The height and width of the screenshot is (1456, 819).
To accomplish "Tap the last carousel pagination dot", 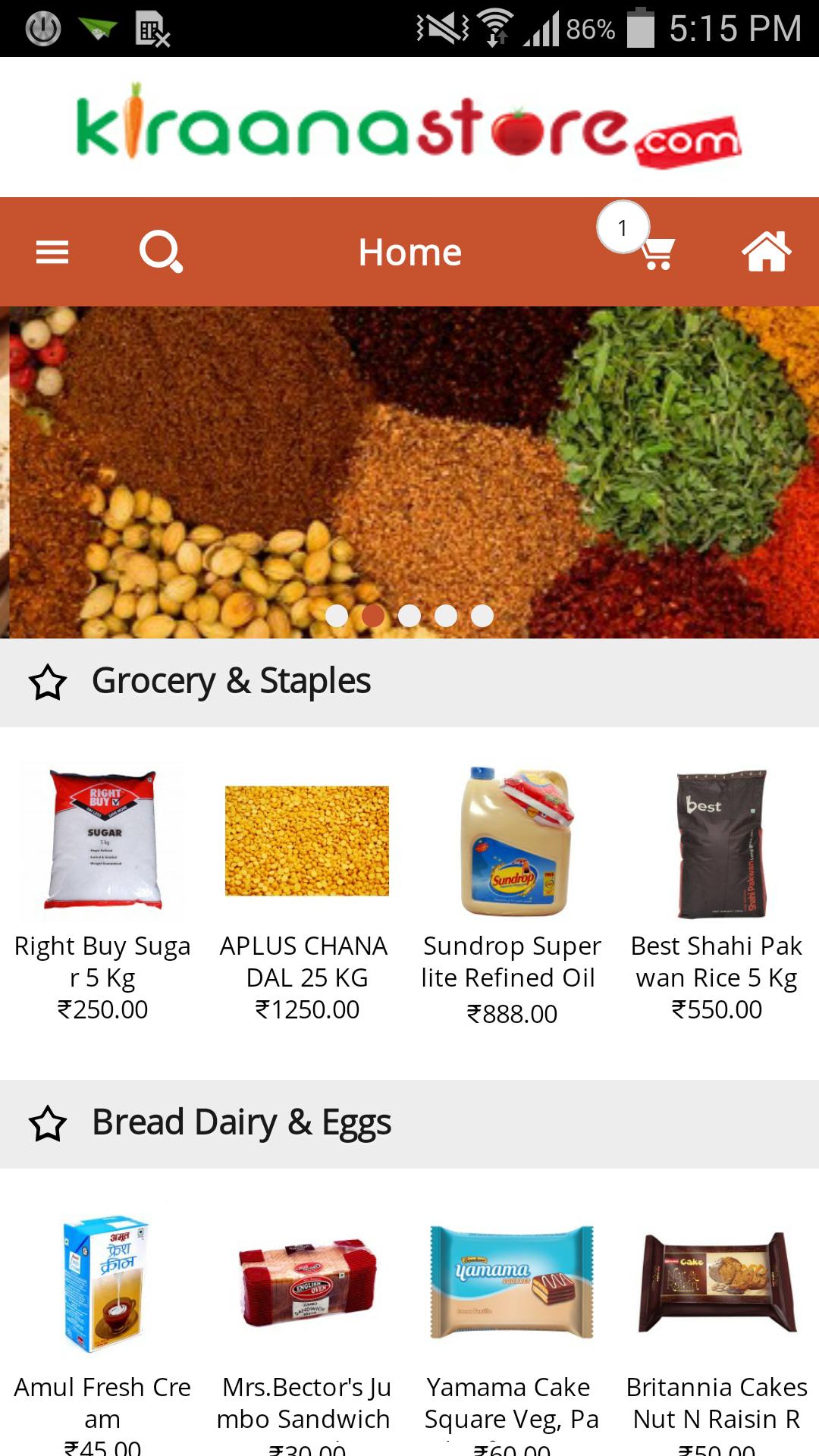I will pos(482,617).
